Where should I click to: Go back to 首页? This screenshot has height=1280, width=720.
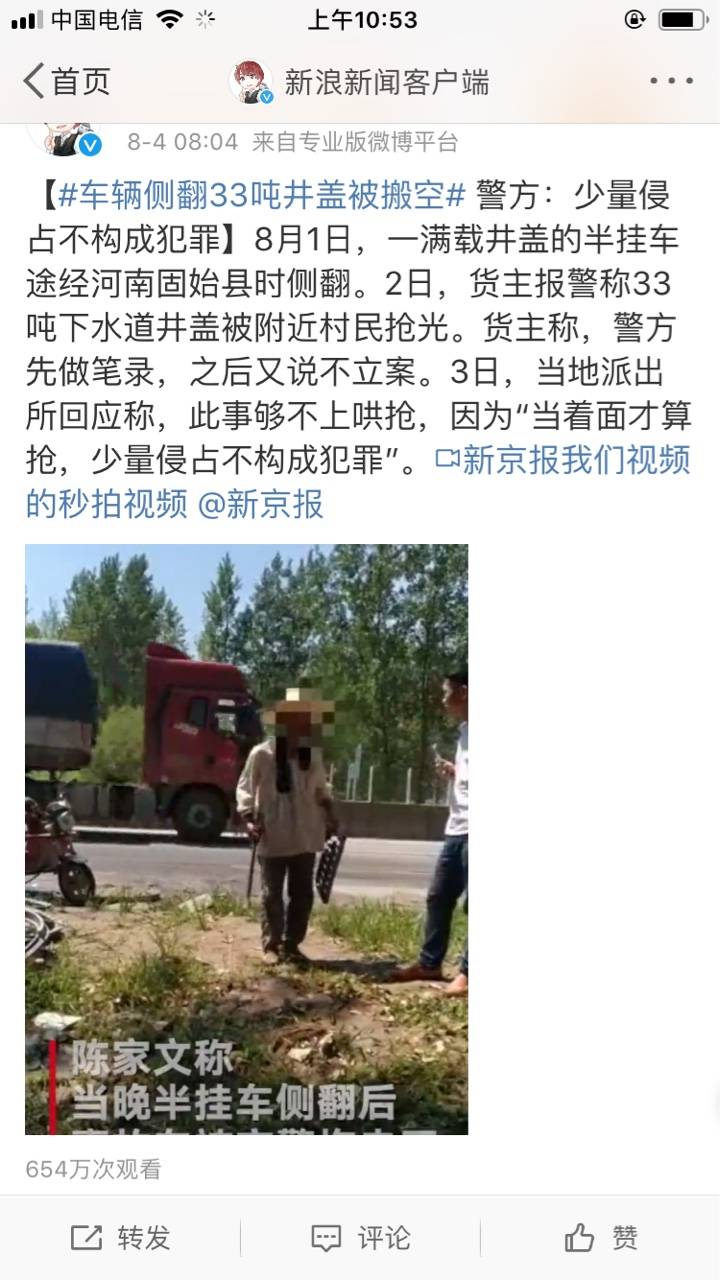(x=66, y=82)
